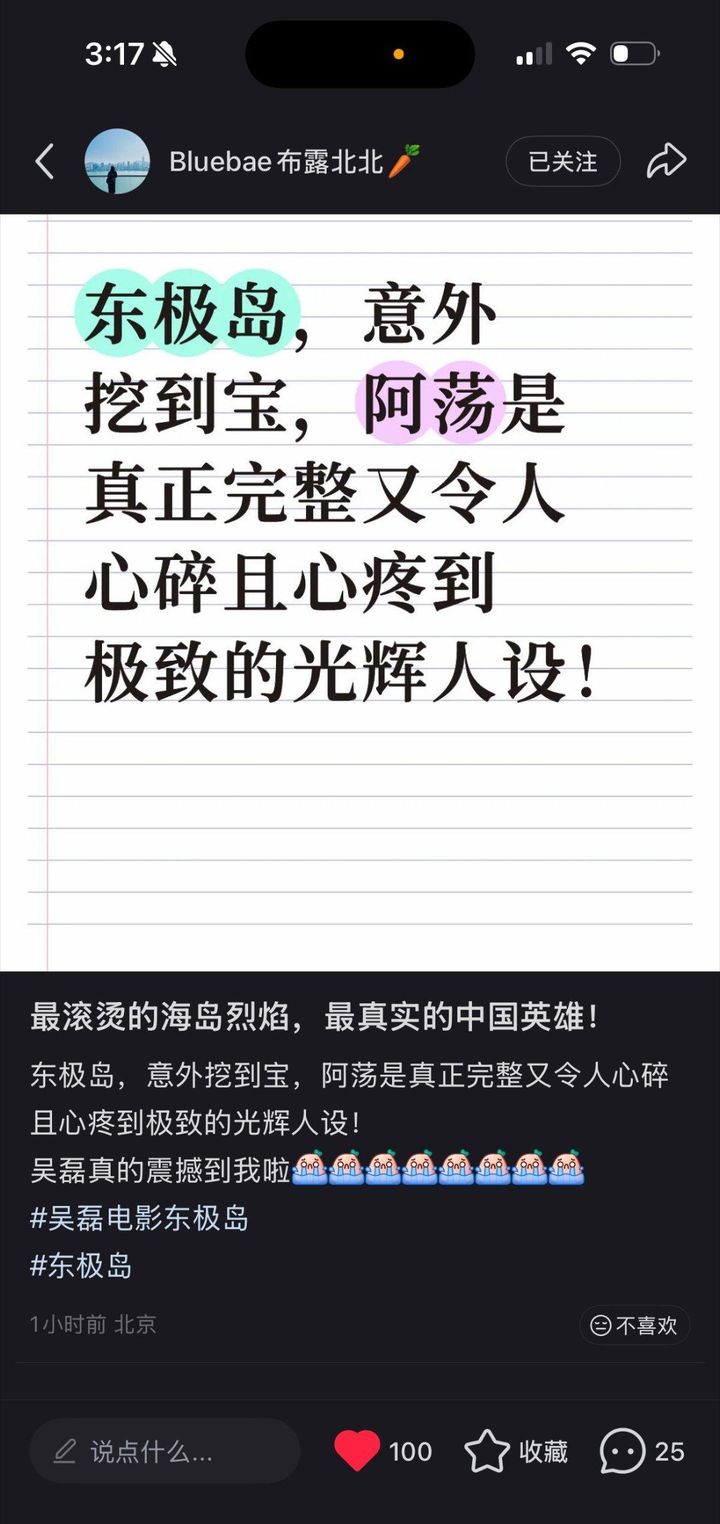Open the hashtag #吴磊电影东极岛
This screenshot has width=720, height=1524.
point(140,1218)
